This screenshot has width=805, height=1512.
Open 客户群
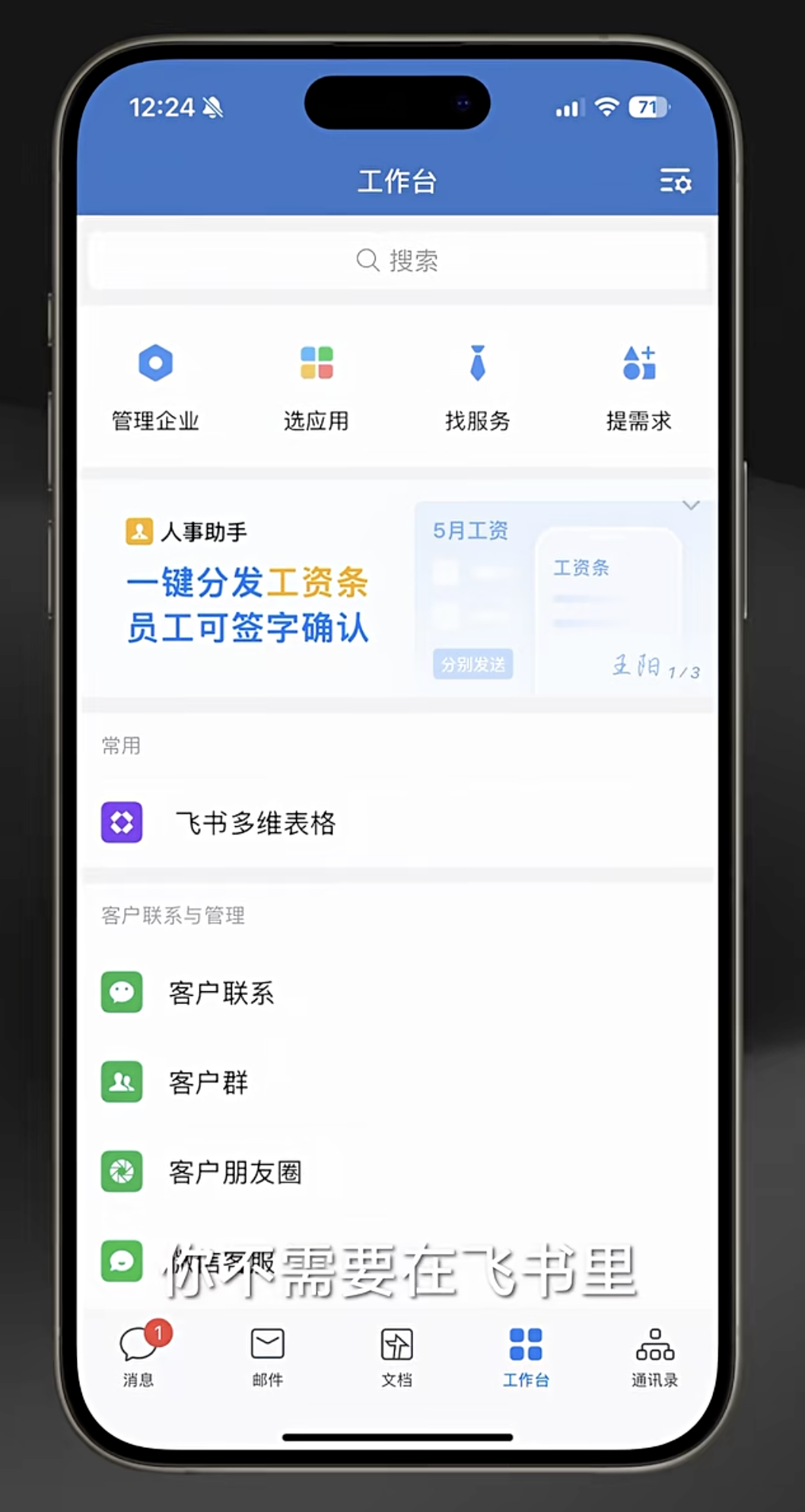pyautogui.click(x=397, y=1082)
